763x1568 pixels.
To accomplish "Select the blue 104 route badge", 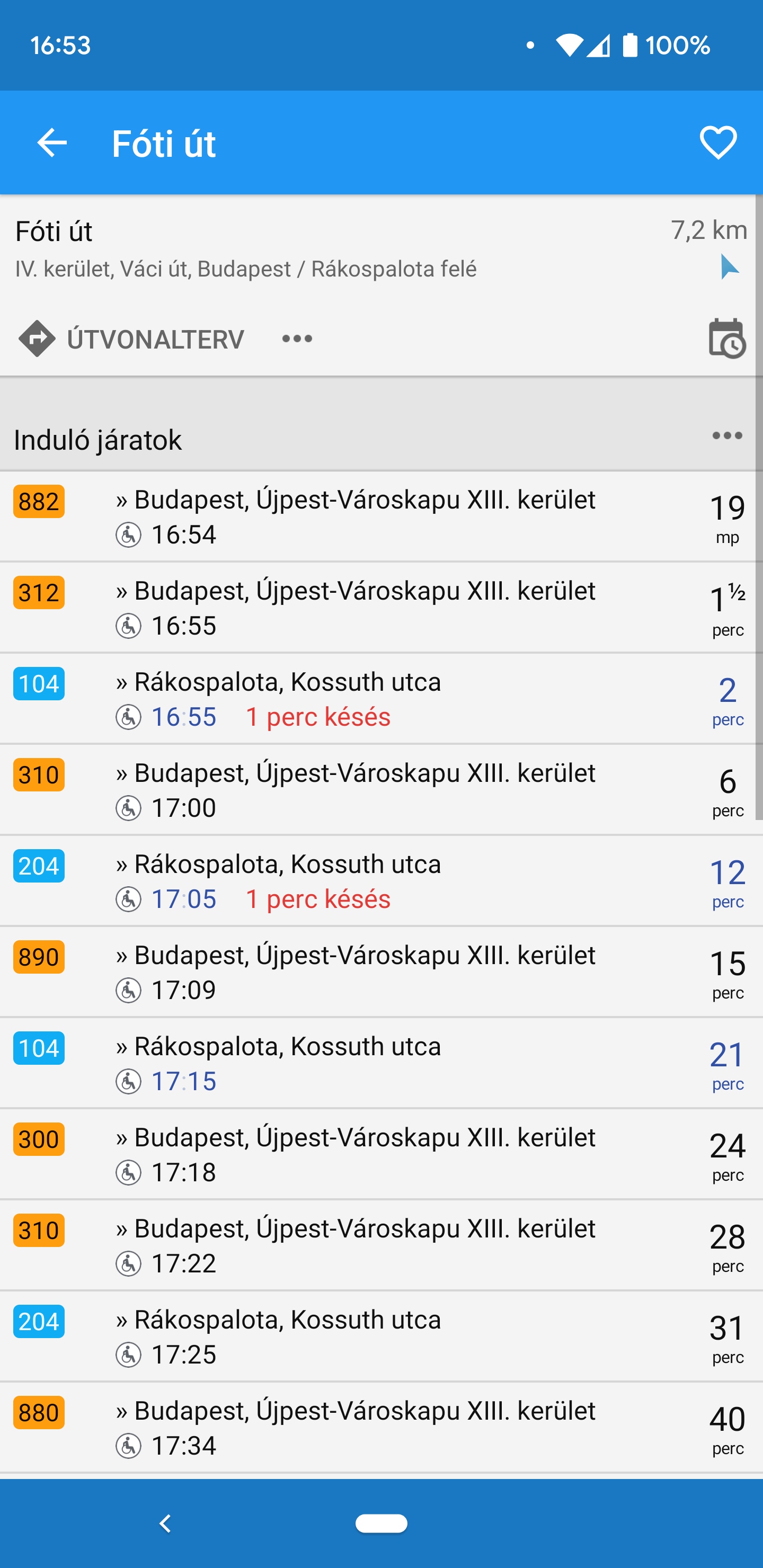I will point(38,683).
